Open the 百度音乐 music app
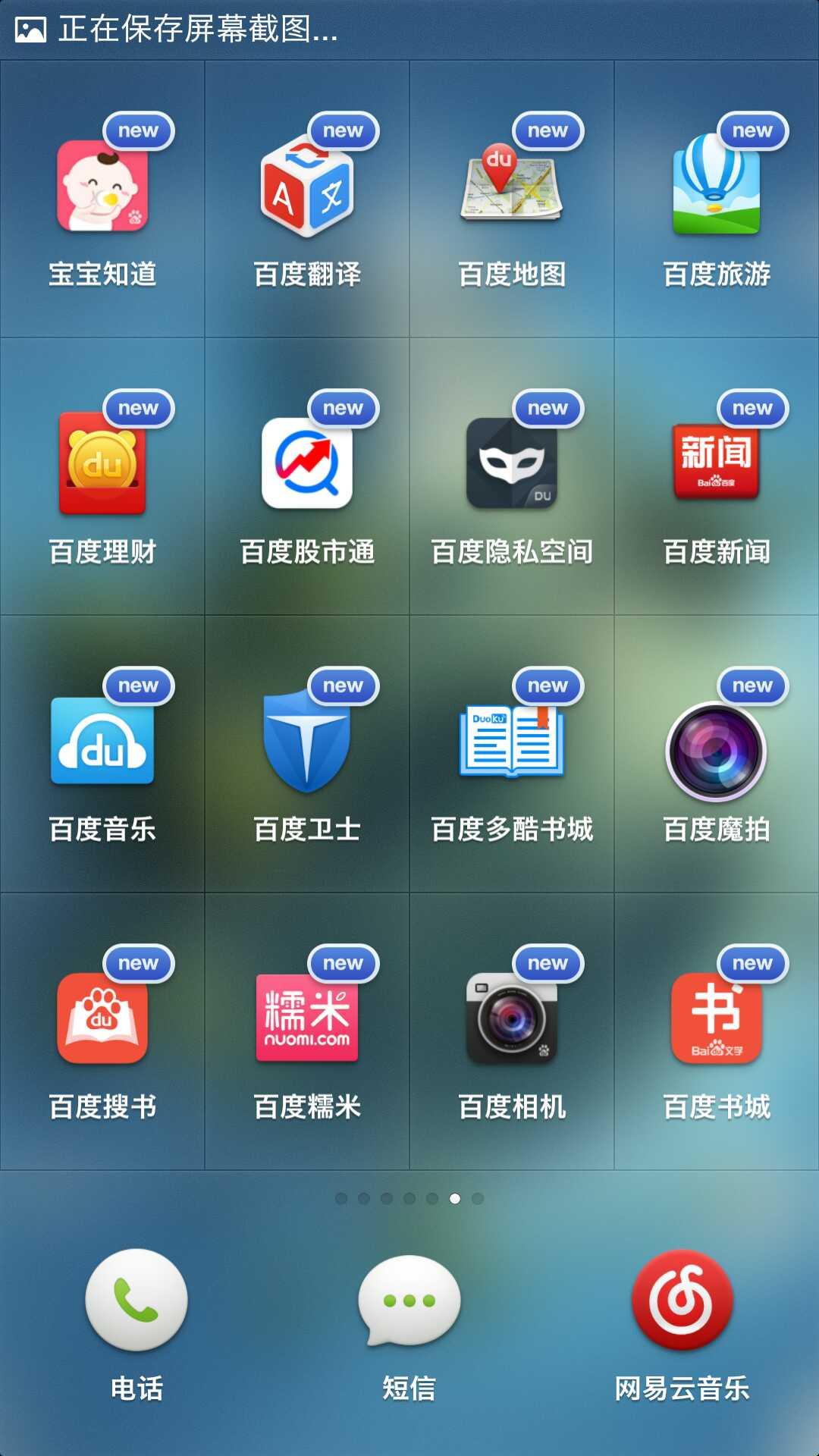 [102, 742]
